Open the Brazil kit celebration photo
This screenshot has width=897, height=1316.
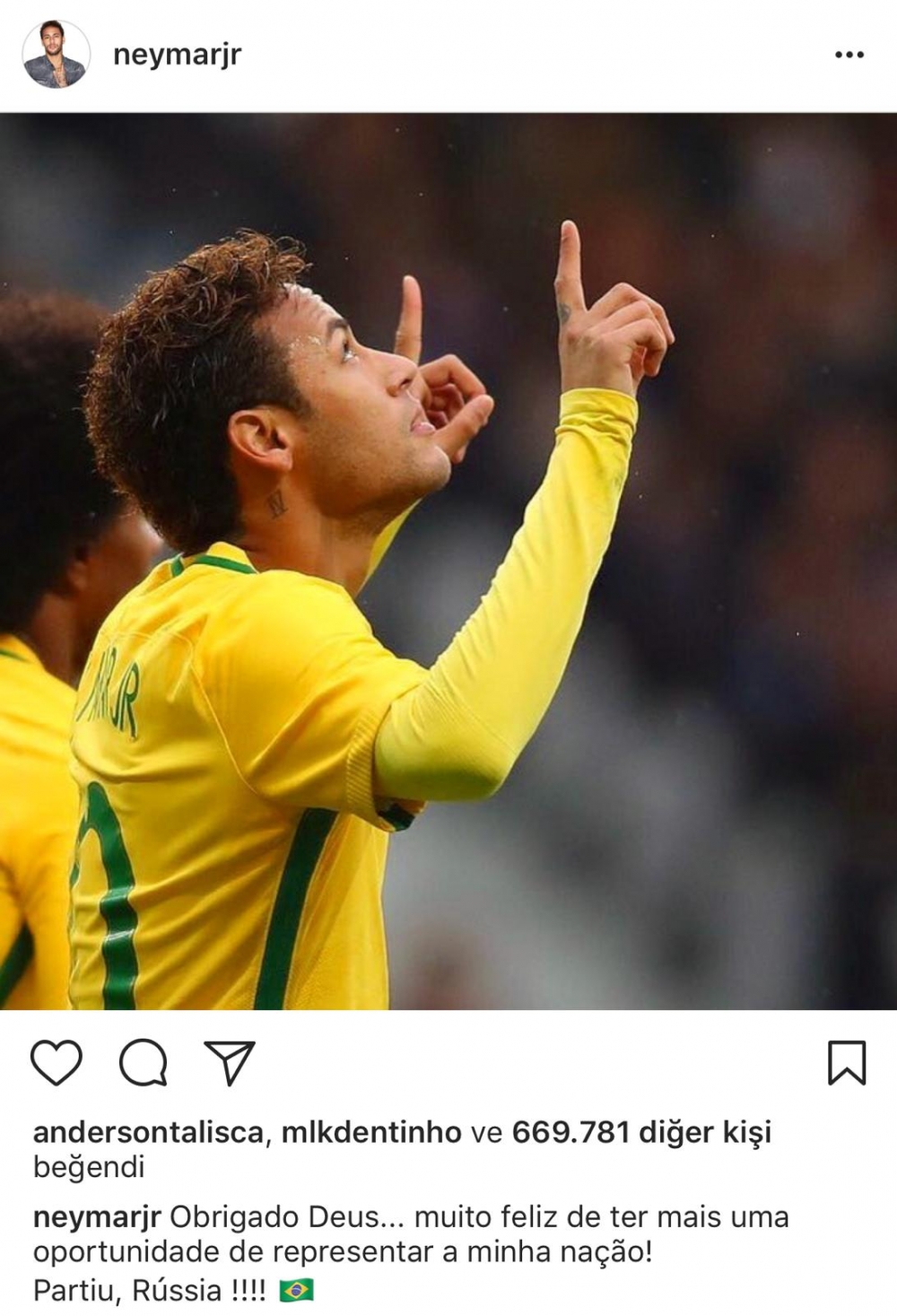[x=448, y=561]
